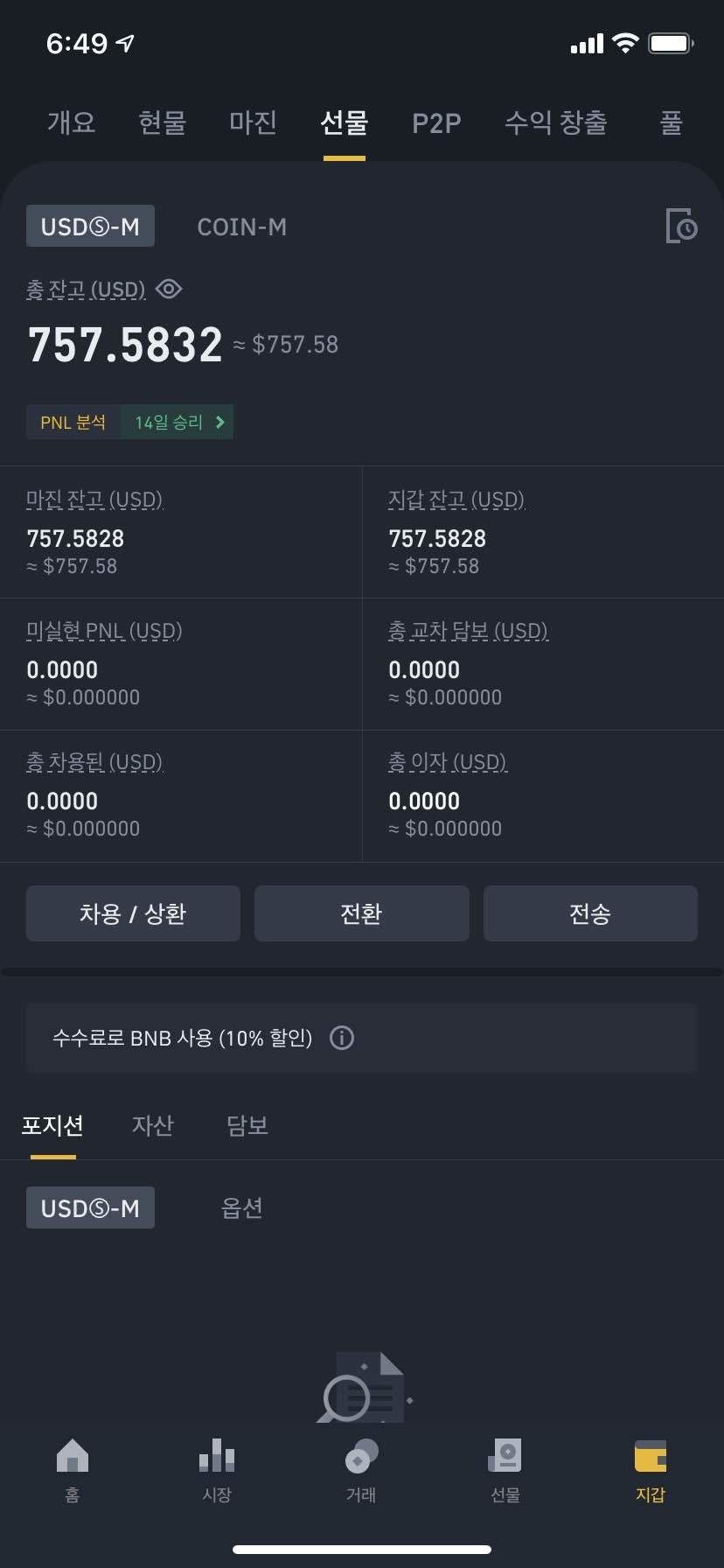Select the 선물 futures icon in bottom bar
The image size is (724, 1568).
506,1470
